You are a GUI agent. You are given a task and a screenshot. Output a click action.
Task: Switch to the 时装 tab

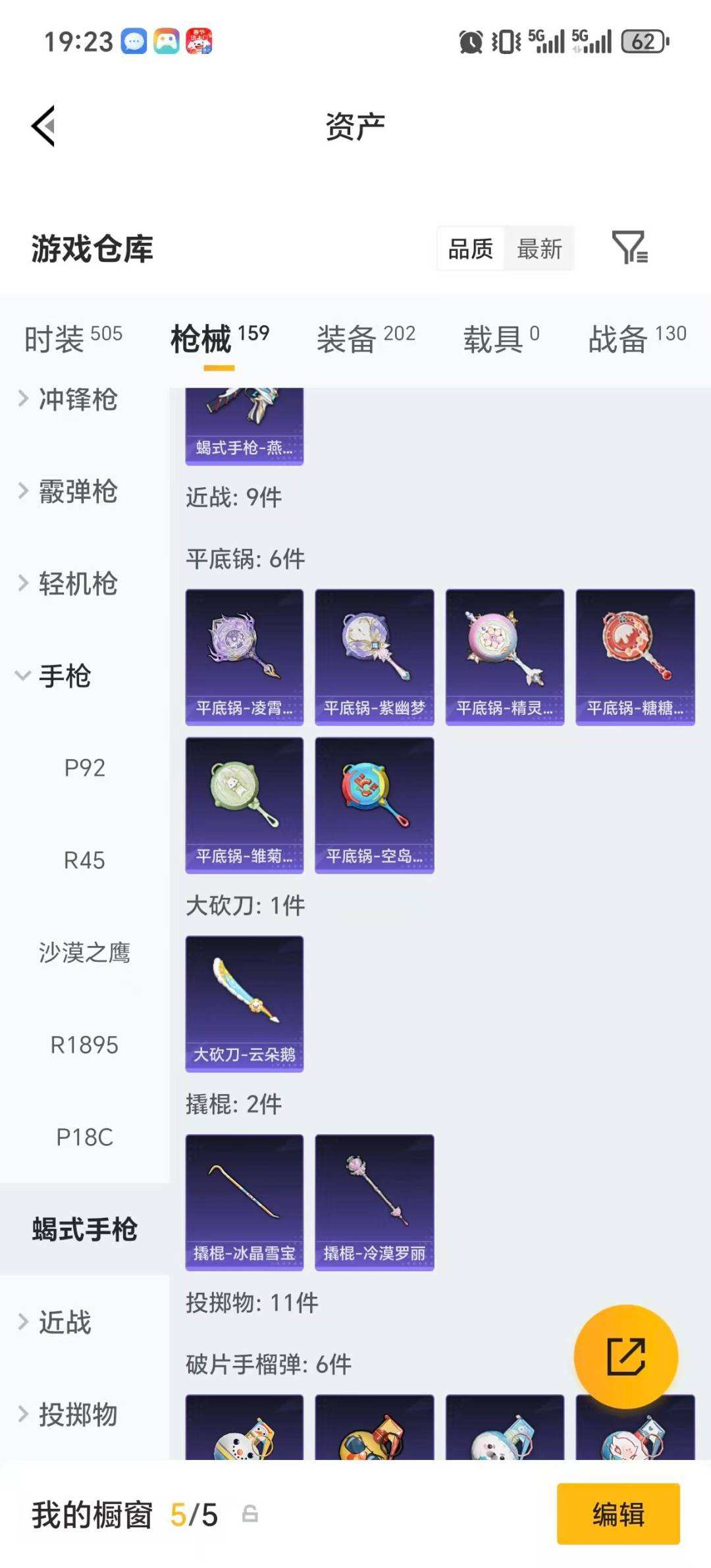click(73, 338)
